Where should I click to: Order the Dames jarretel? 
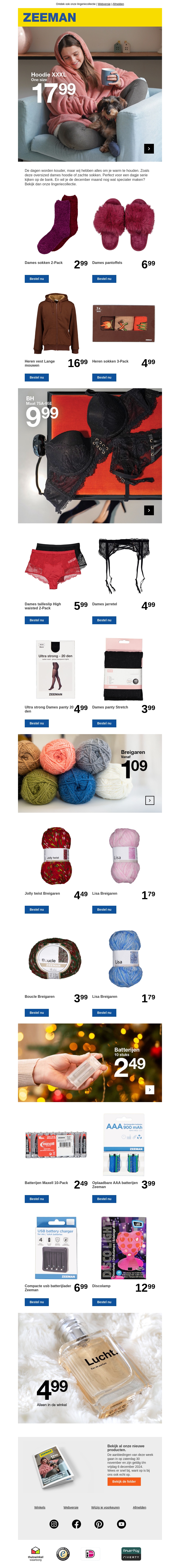tap(104, 620)
